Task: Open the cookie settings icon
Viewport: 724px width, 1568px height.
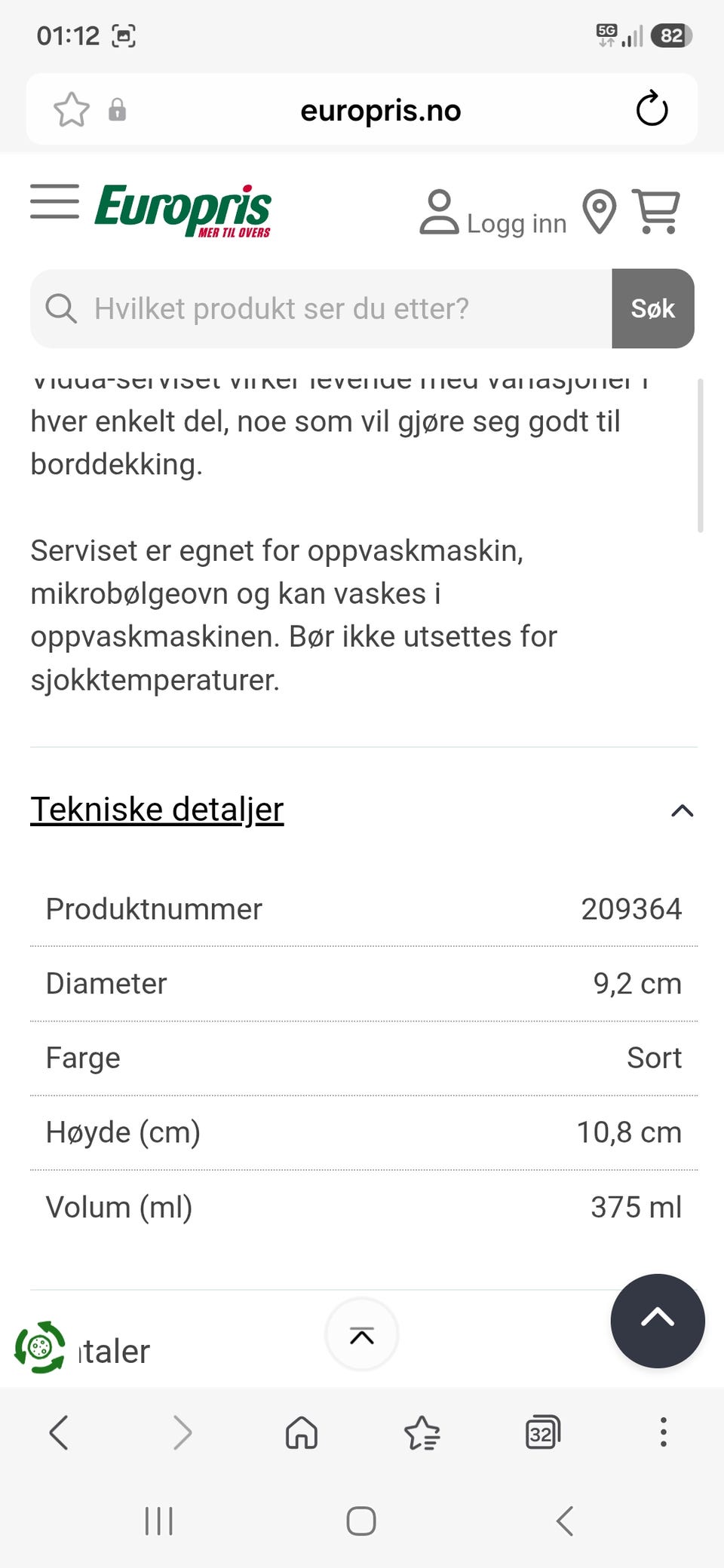Action: point(40,1347)
